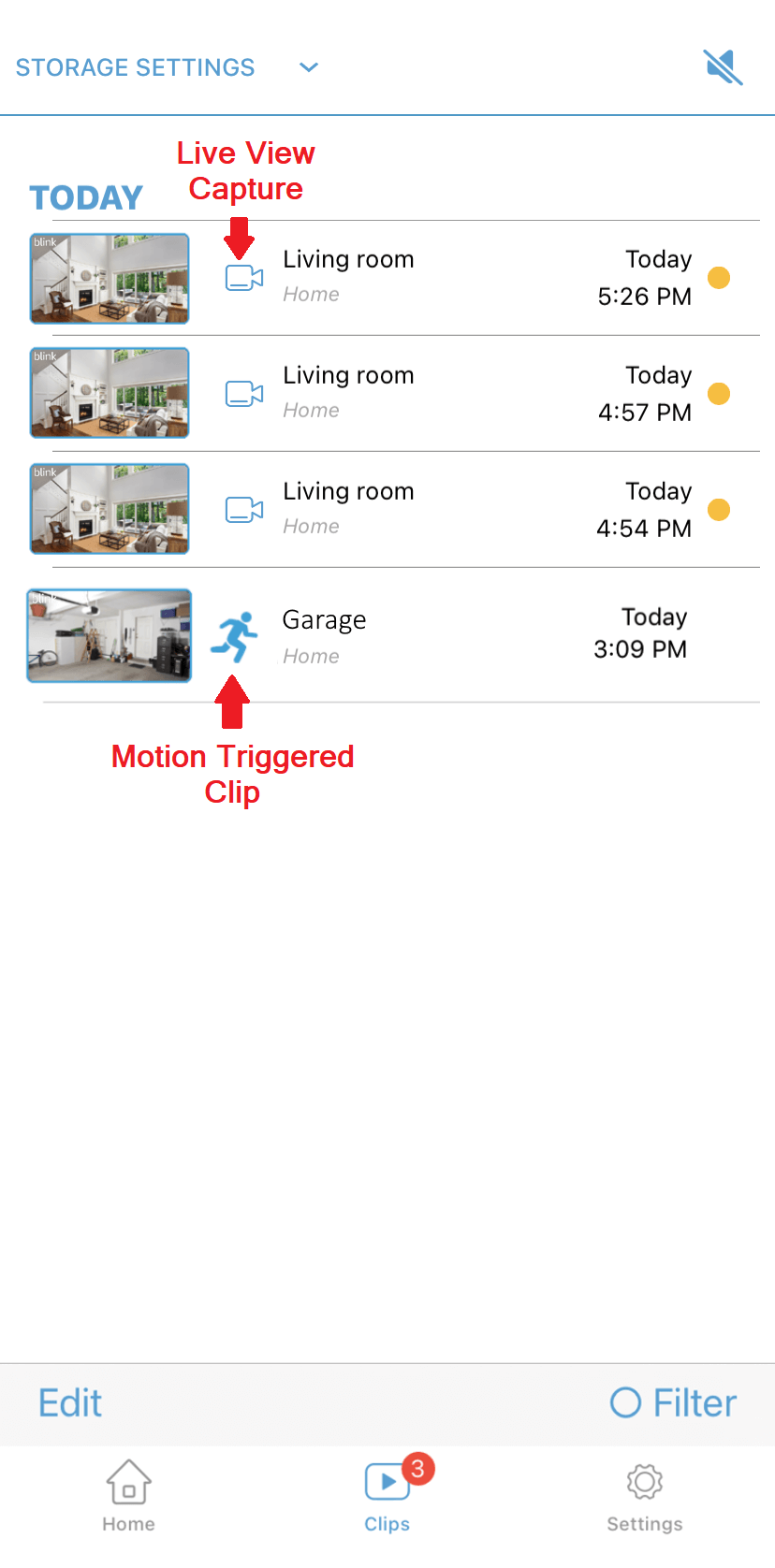Expand the Storage Settings dropdown

[x=308, y=67]
